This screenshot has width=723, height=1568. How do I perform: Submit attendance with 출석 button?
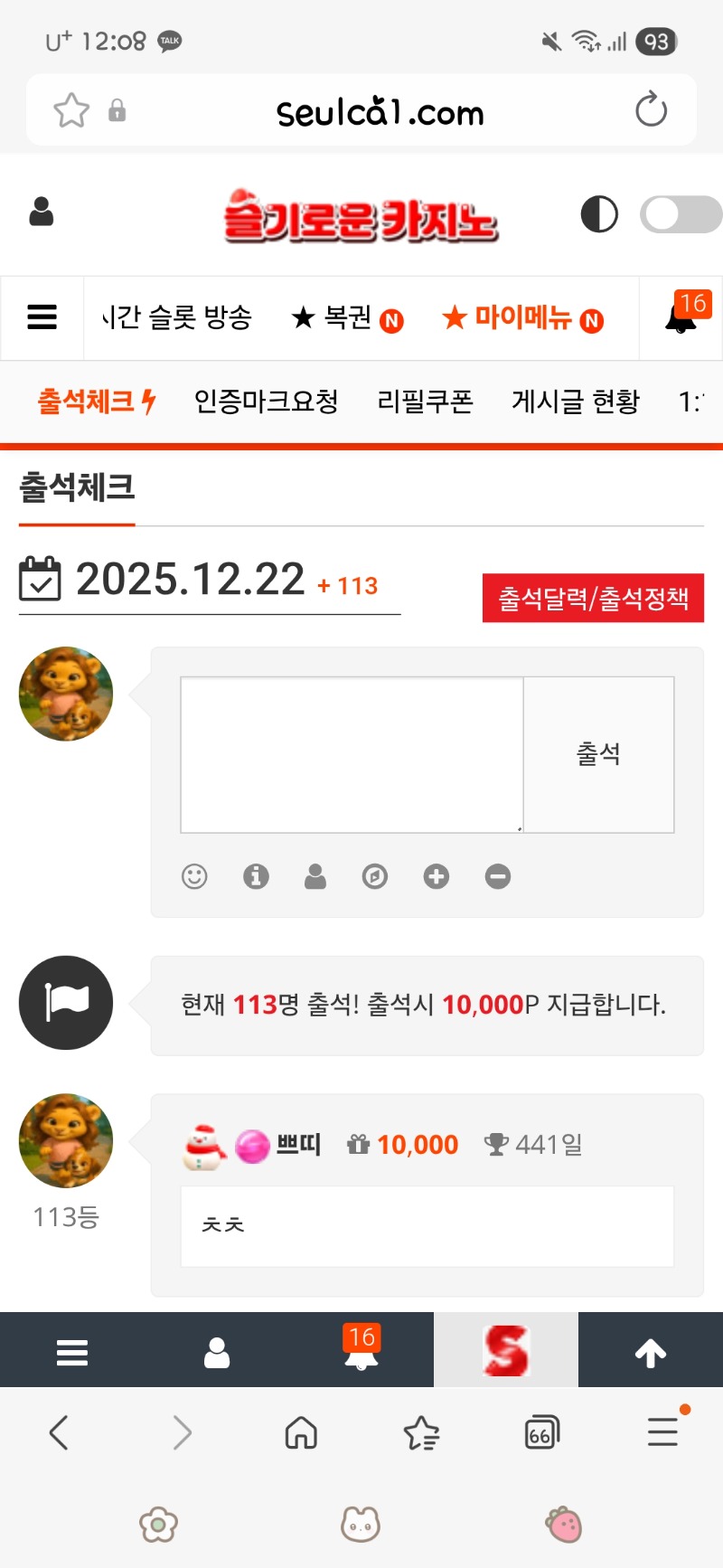598,754
